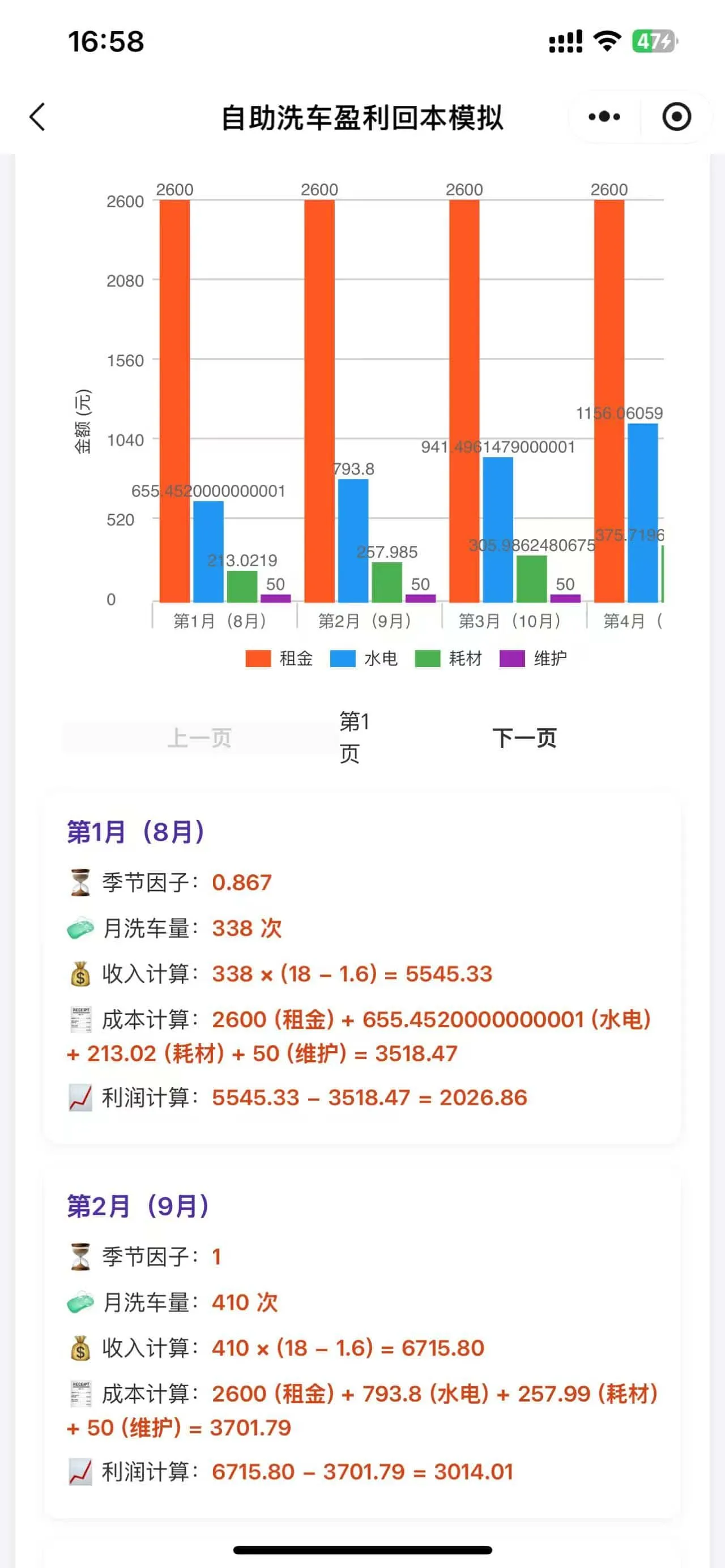Image resolution: width=725 pixels, height=1568 pixels.
Task: Tap the 第1页 page indicator
Action: 353,738
